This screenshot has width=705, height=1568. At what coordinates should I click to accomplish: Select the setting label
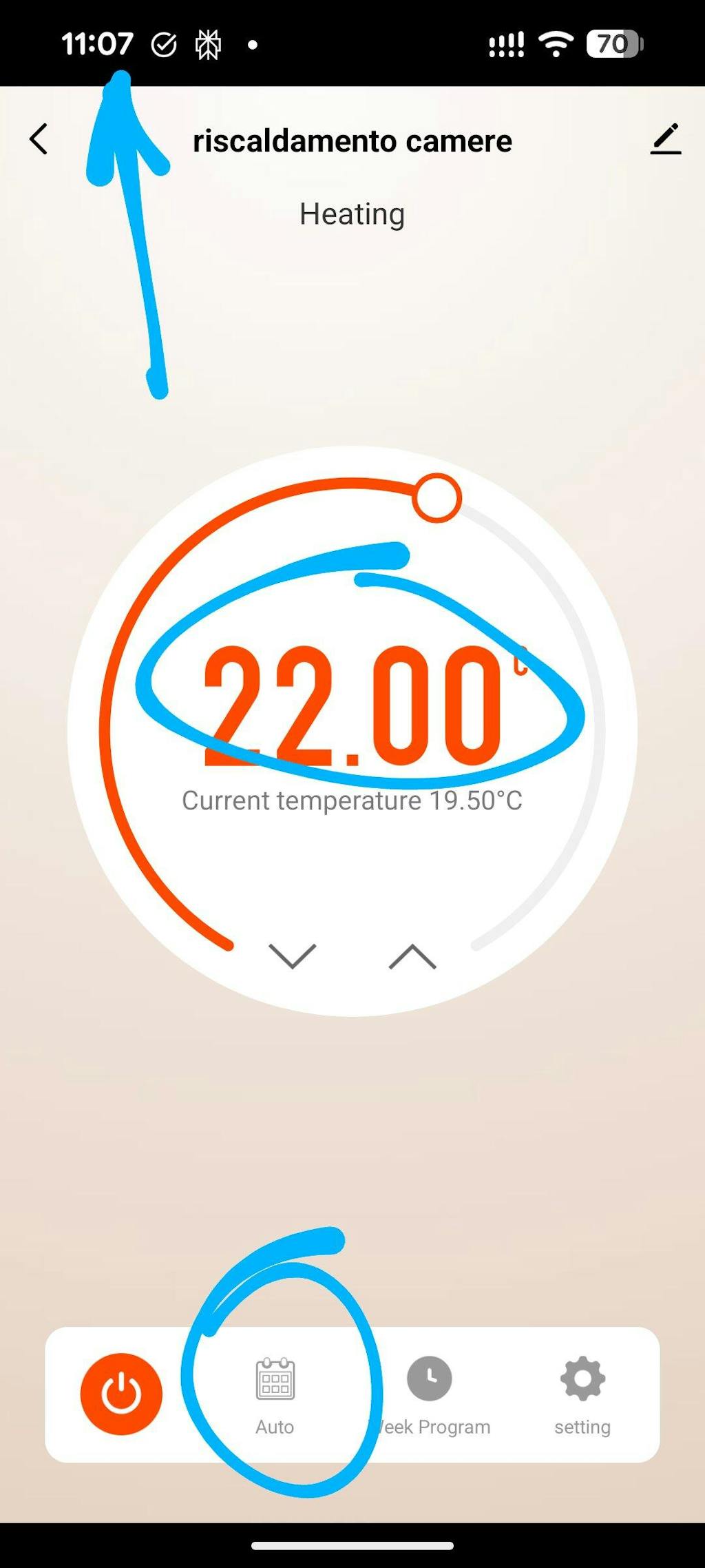click(x=582, y=1426)
